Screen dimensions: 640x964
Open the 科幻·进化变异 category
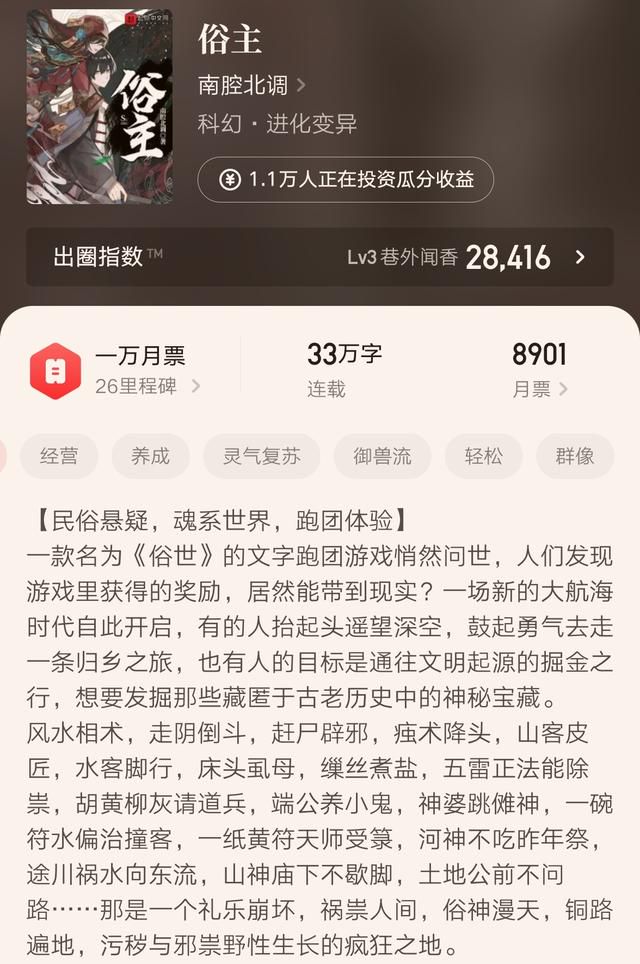pyautogui.click(x=278, y=125)
